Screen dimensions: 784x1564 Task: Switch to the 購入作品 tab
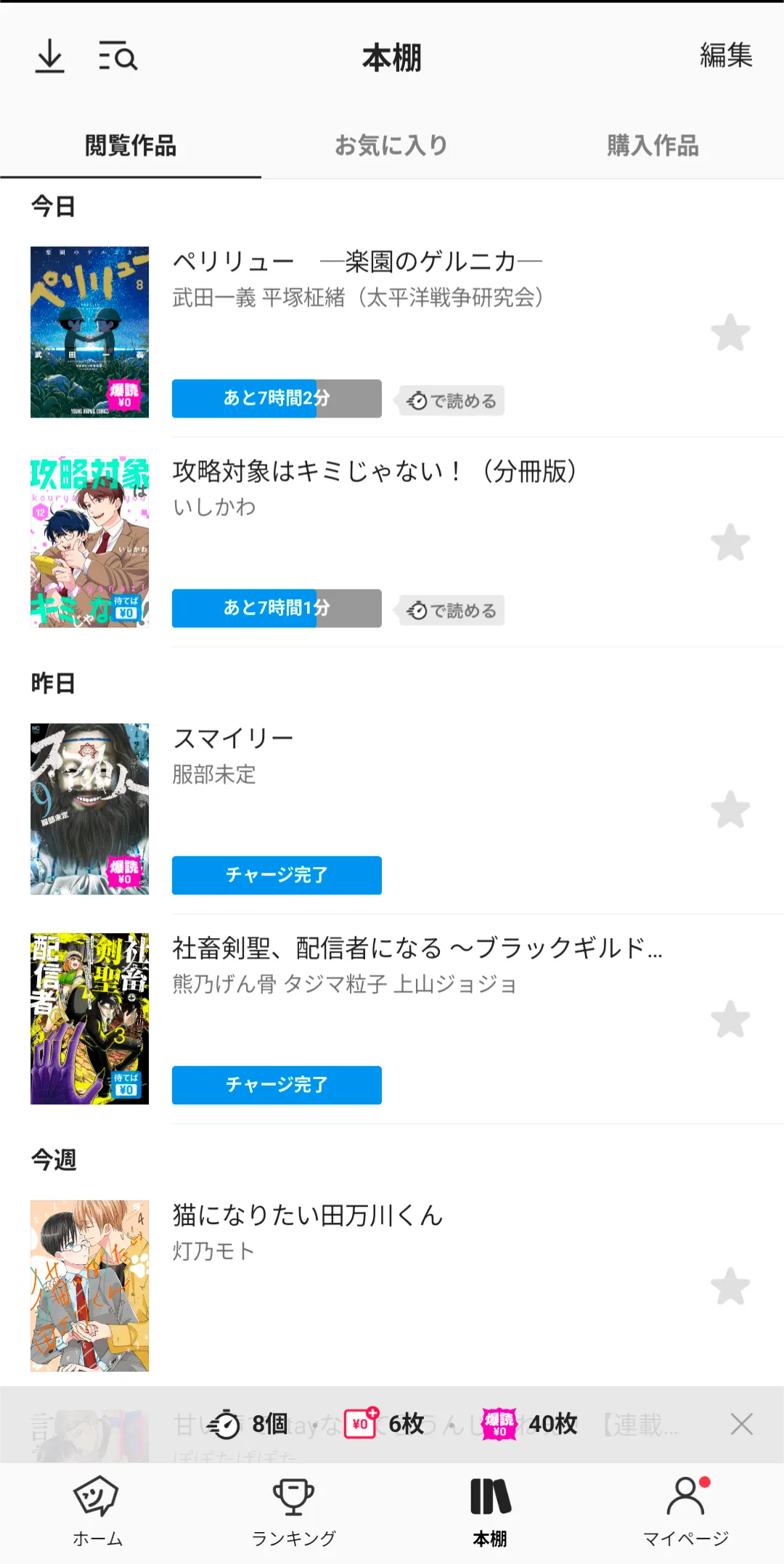pyautogui.click(x=653, y=146)
